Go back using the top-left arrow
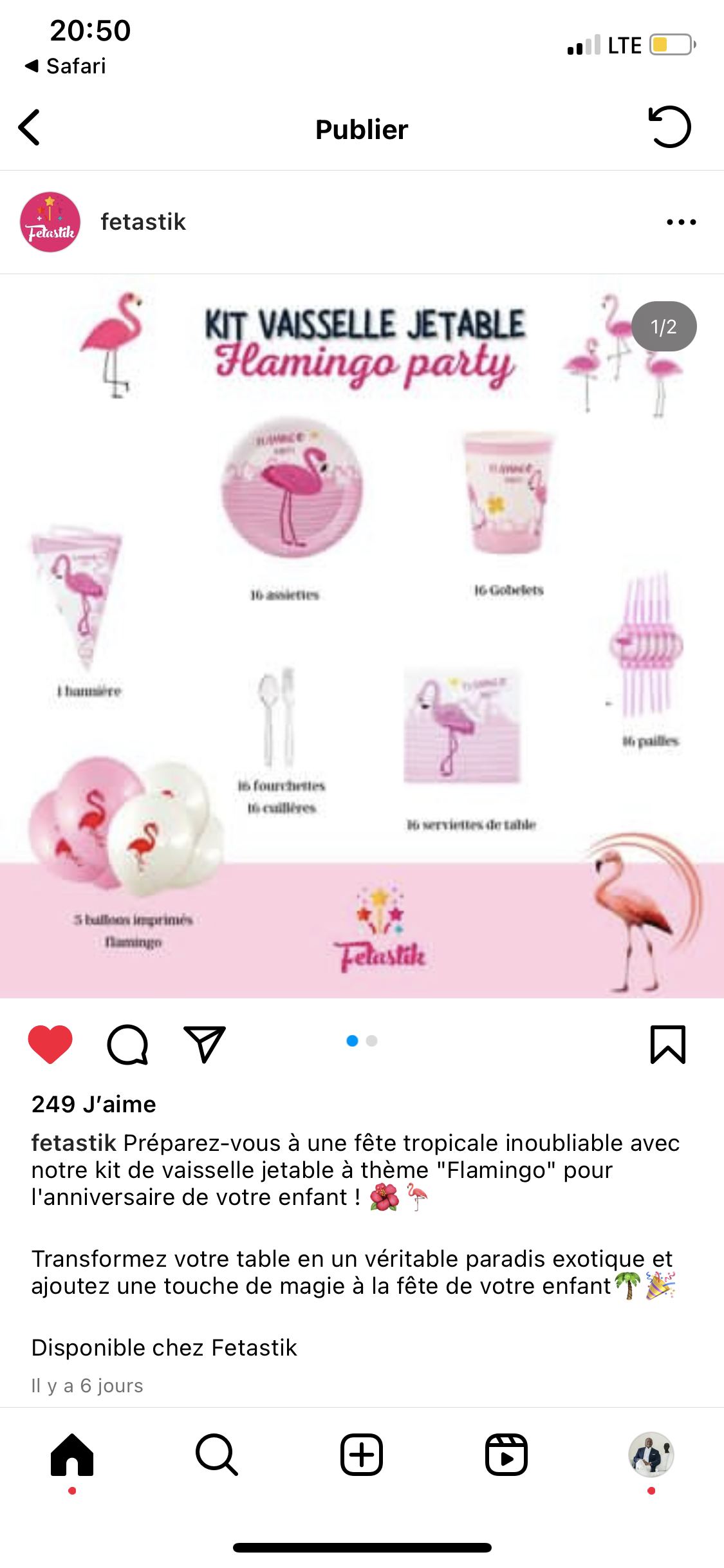This screenshot has height=1568, width=724. 30,127
